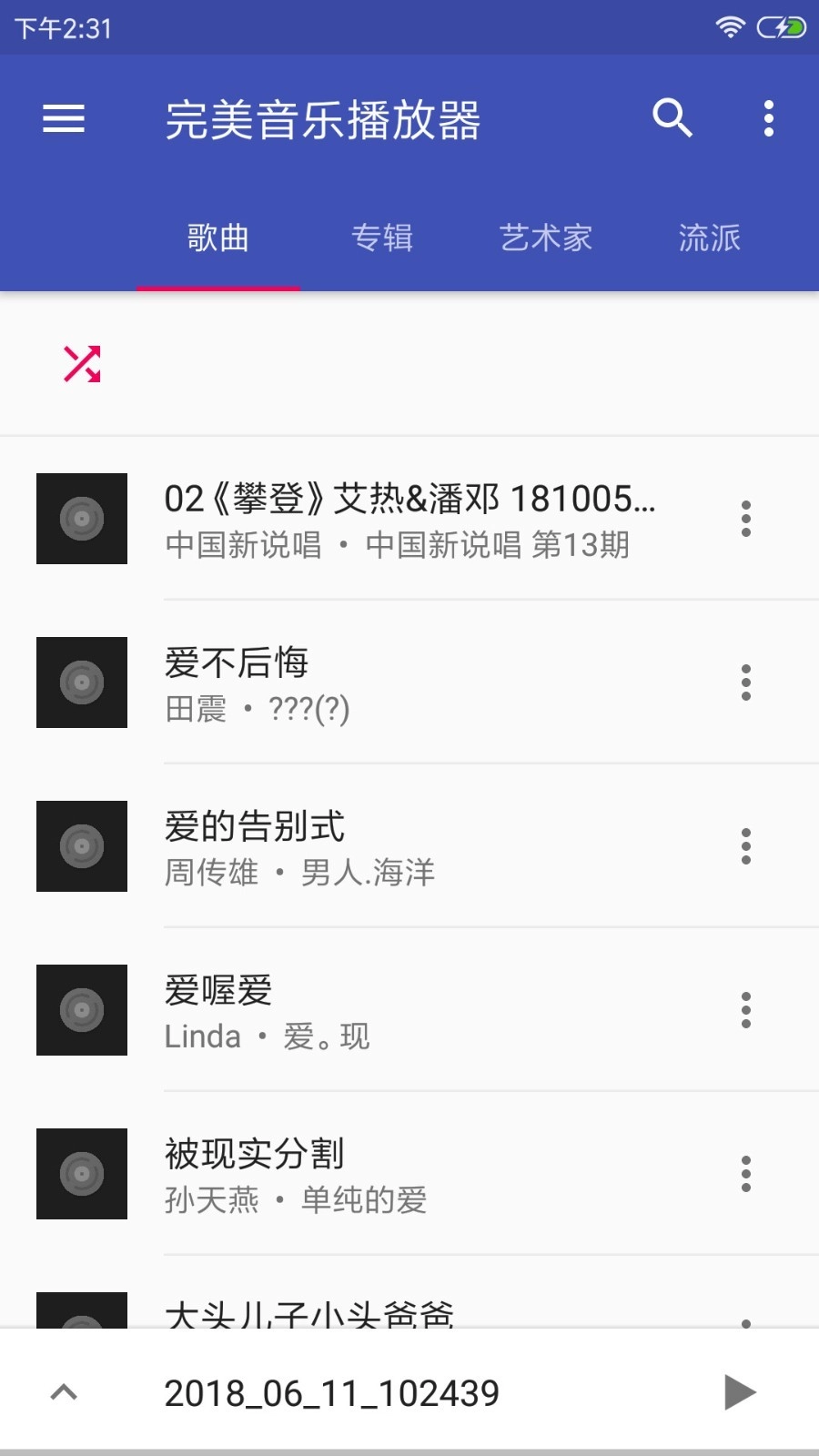Image resolution: width=819 pixels, height=1456 pixels.
Task: Open the navigation drawer menu
Action: point(63,118)
